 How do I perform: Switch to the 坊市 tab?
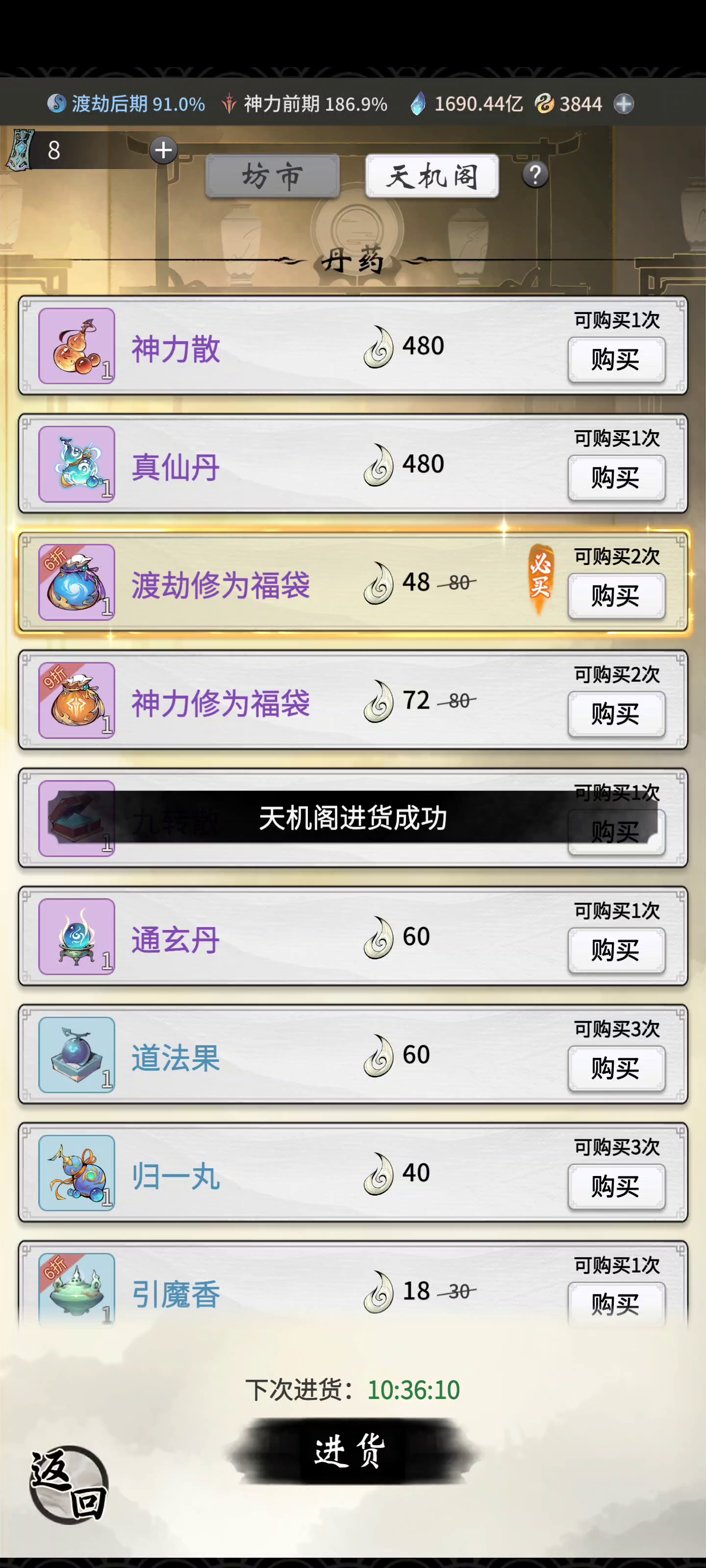[x=272, y=176]
